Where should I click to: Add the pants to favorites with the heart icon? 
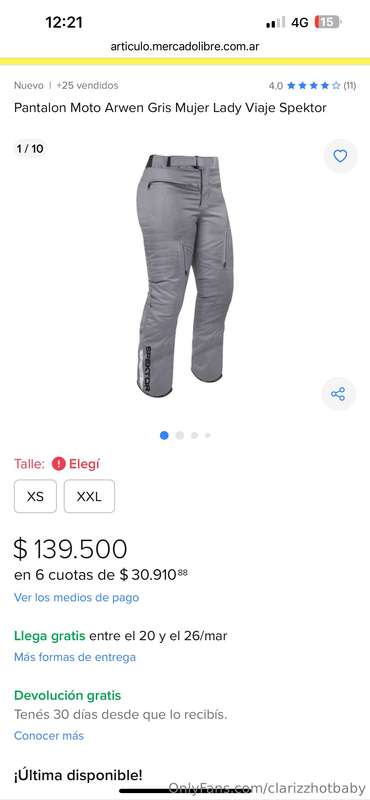[x=340, y=156]
